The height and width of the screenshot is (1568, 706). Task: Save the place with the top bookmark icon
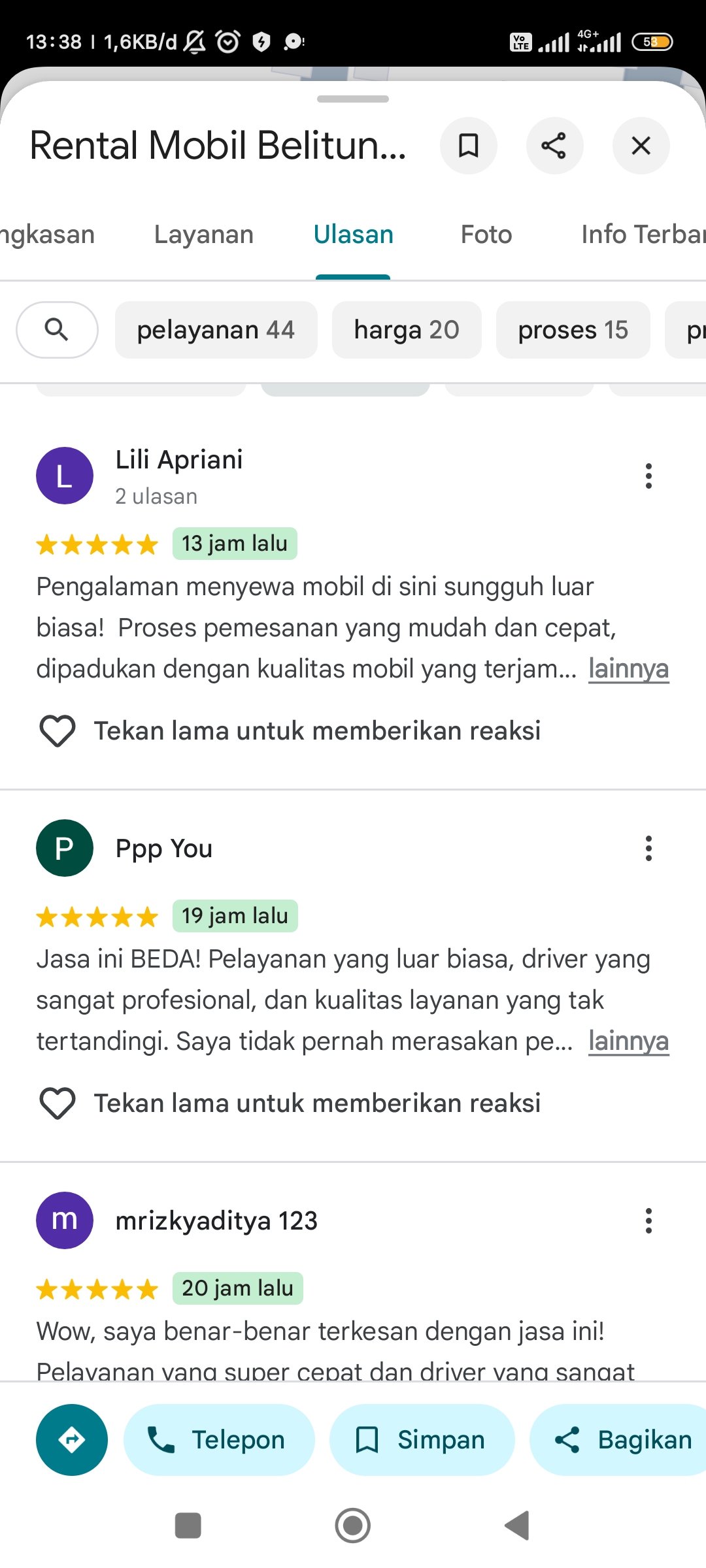point(468,146)
